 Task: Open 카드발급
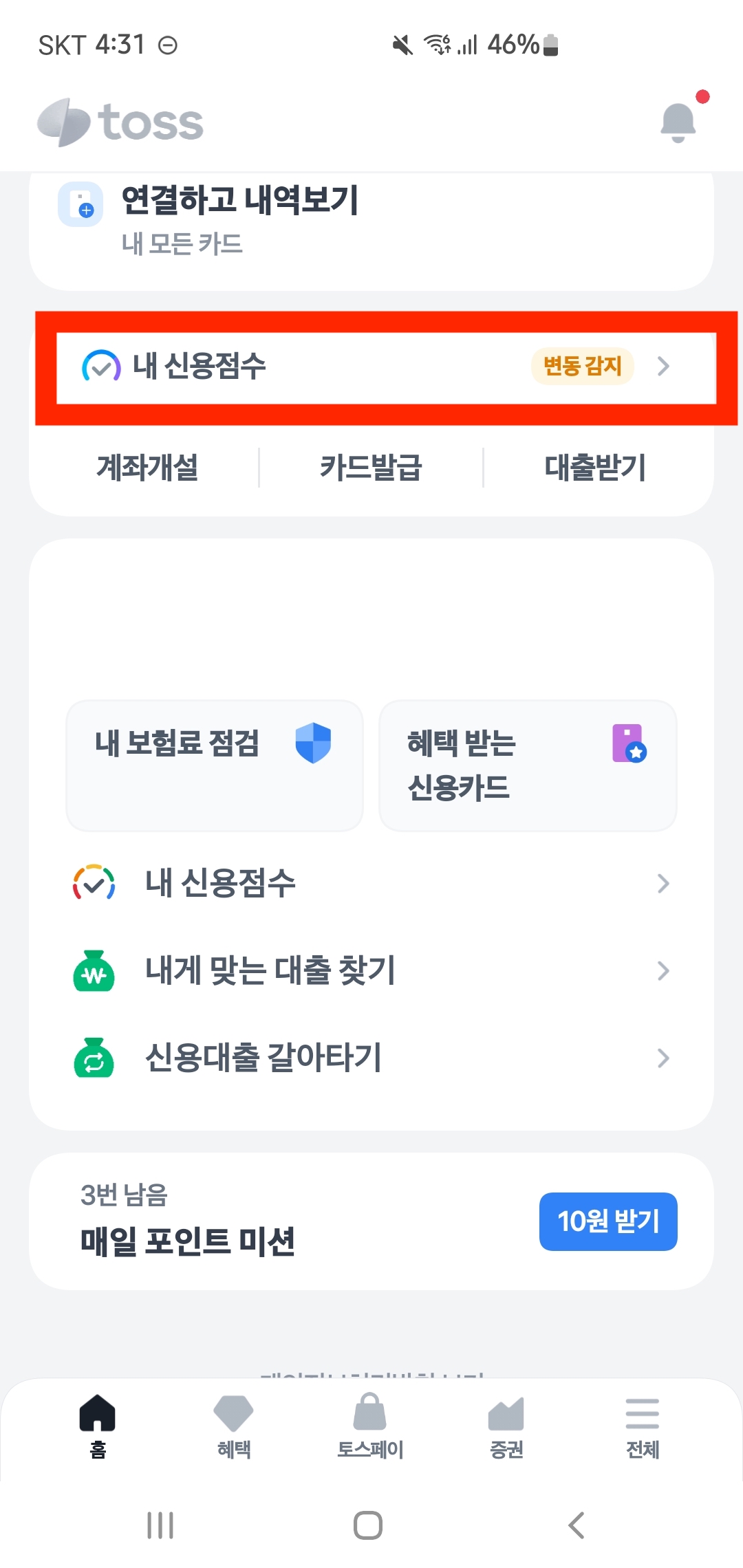[371, 468]
